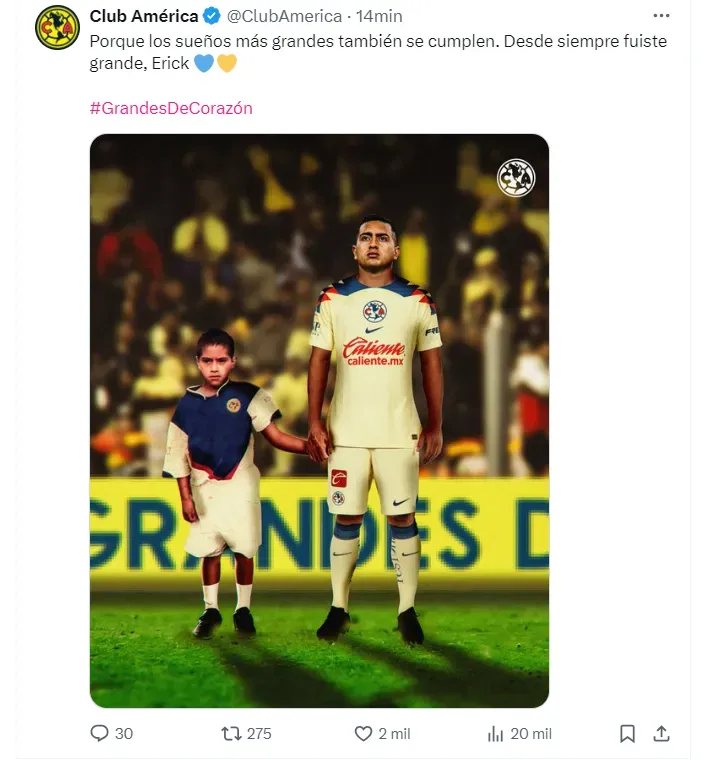Bookmark this tweet

pos(627,733)
